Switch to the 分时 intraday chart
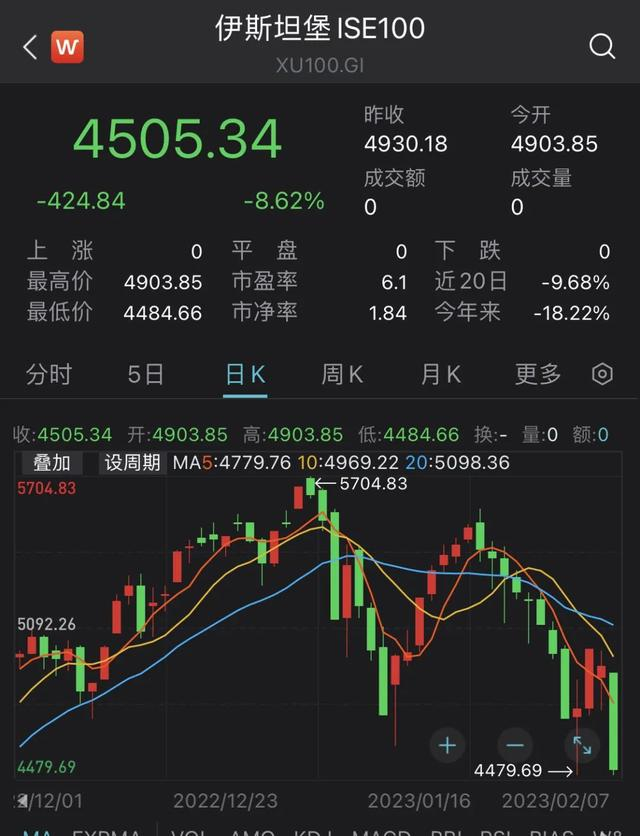640x836 pixels. 49,374
